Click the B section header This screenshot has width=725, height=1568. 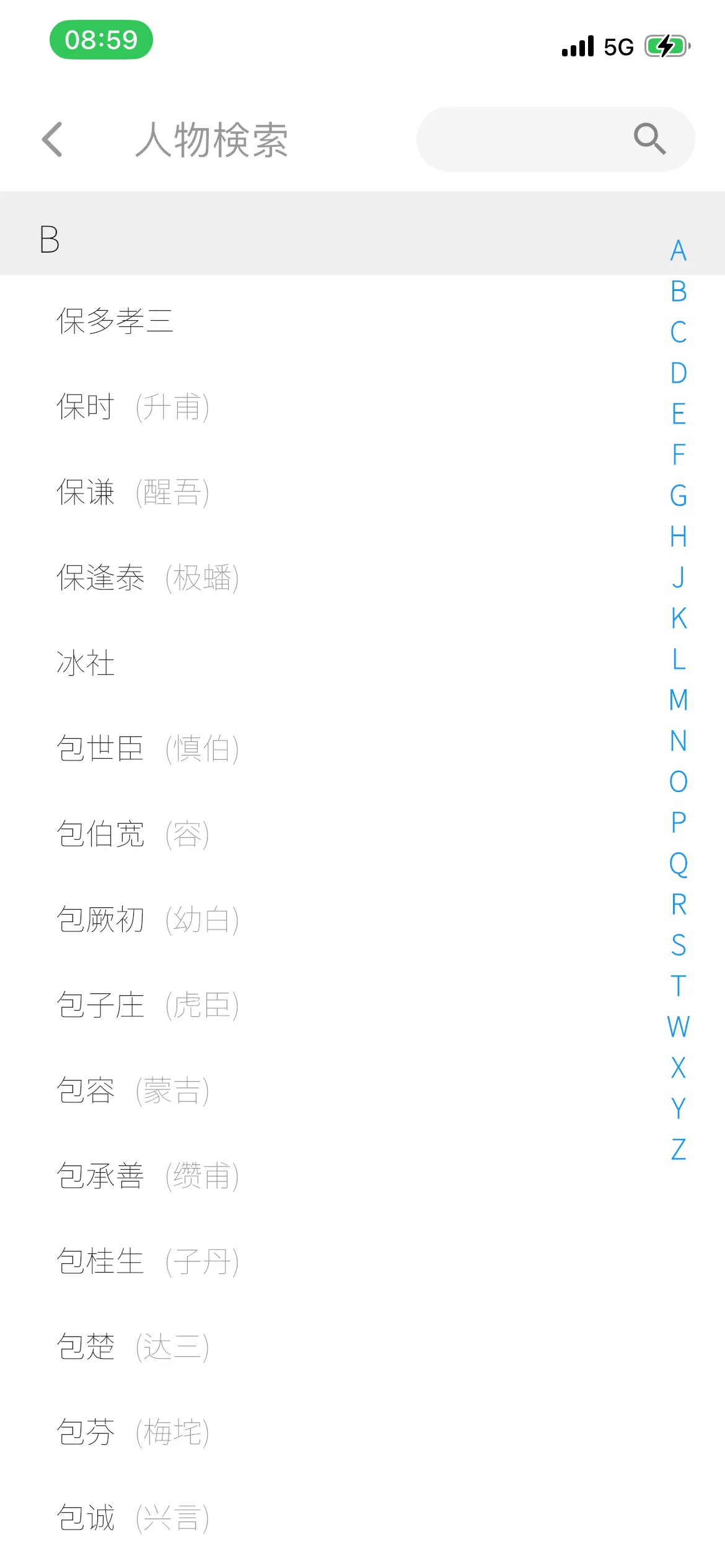[48, 240]
